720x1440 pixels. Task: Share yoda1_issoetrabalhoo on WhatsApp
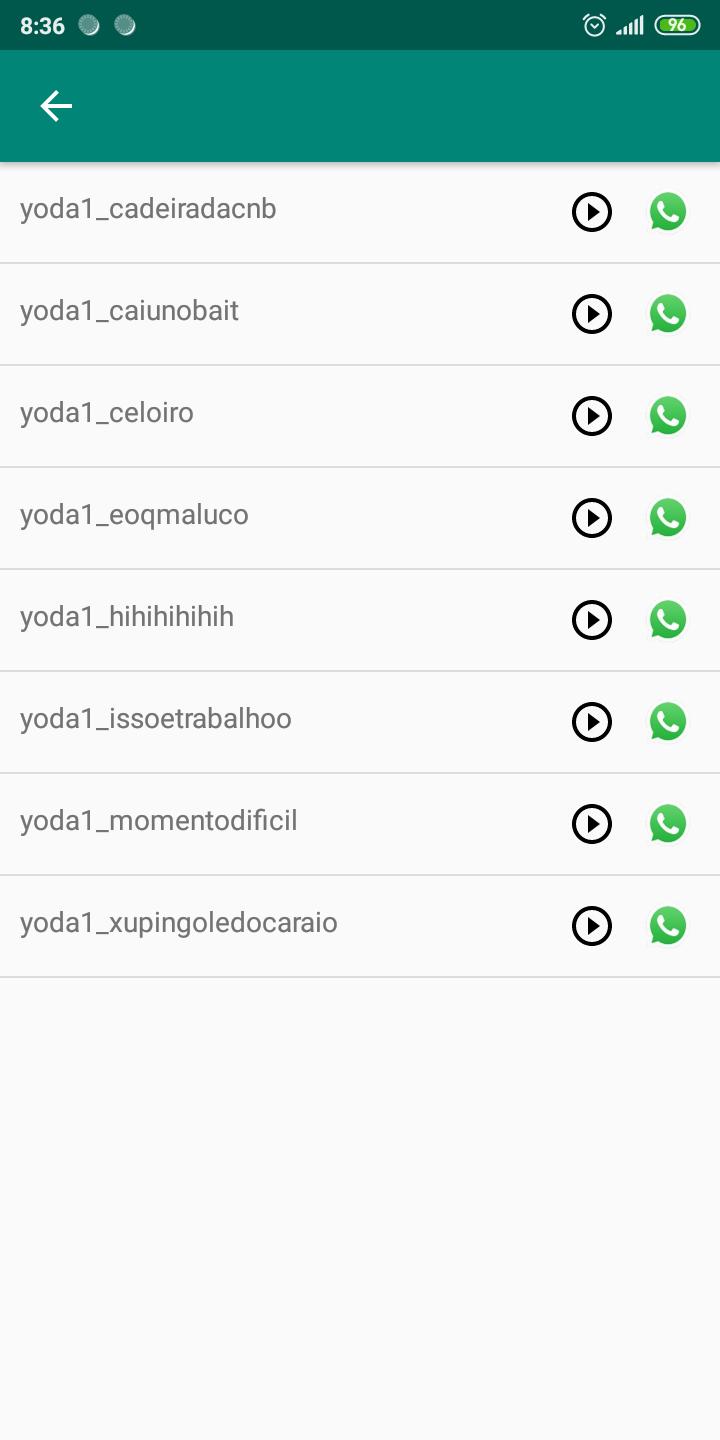[667, 722]
